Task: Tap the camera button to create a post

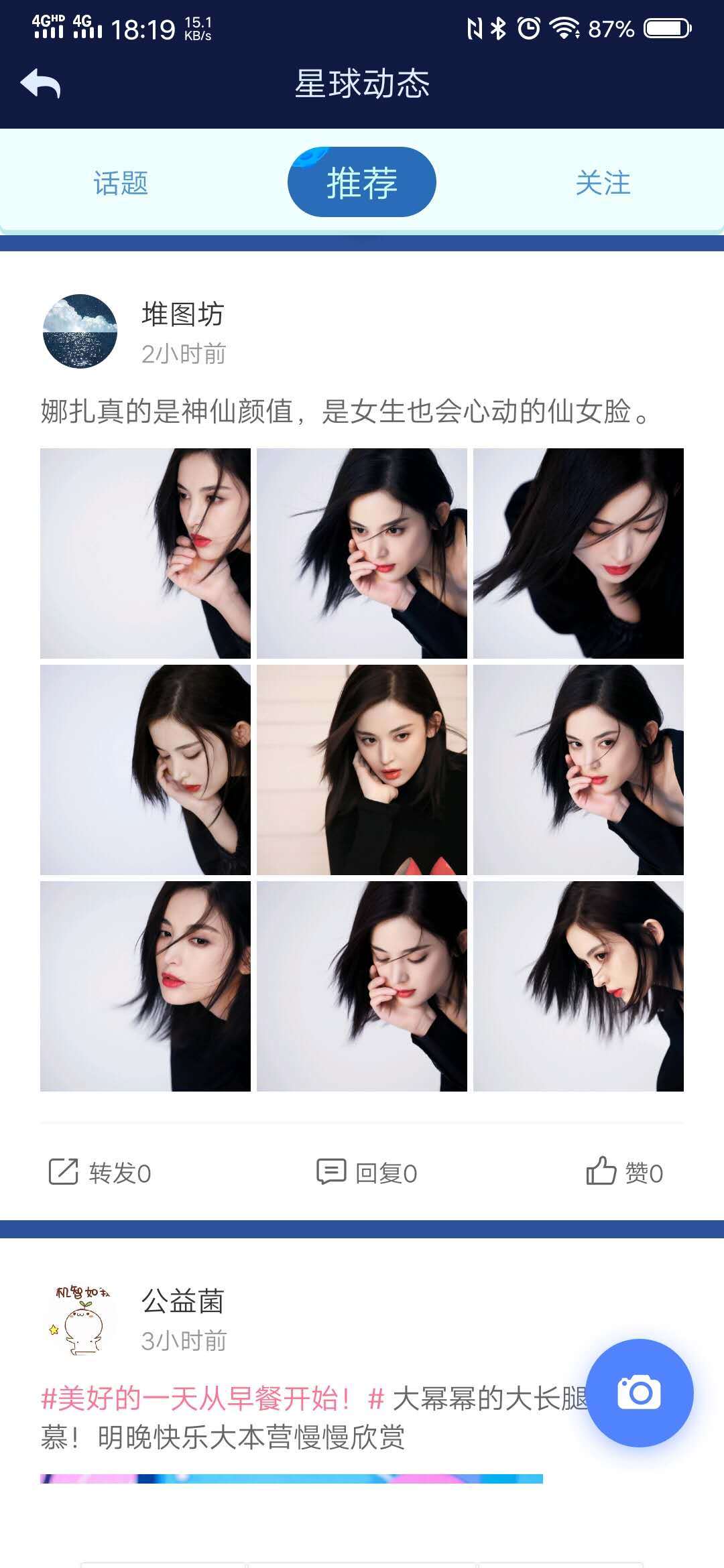Action: point(640,1393)
